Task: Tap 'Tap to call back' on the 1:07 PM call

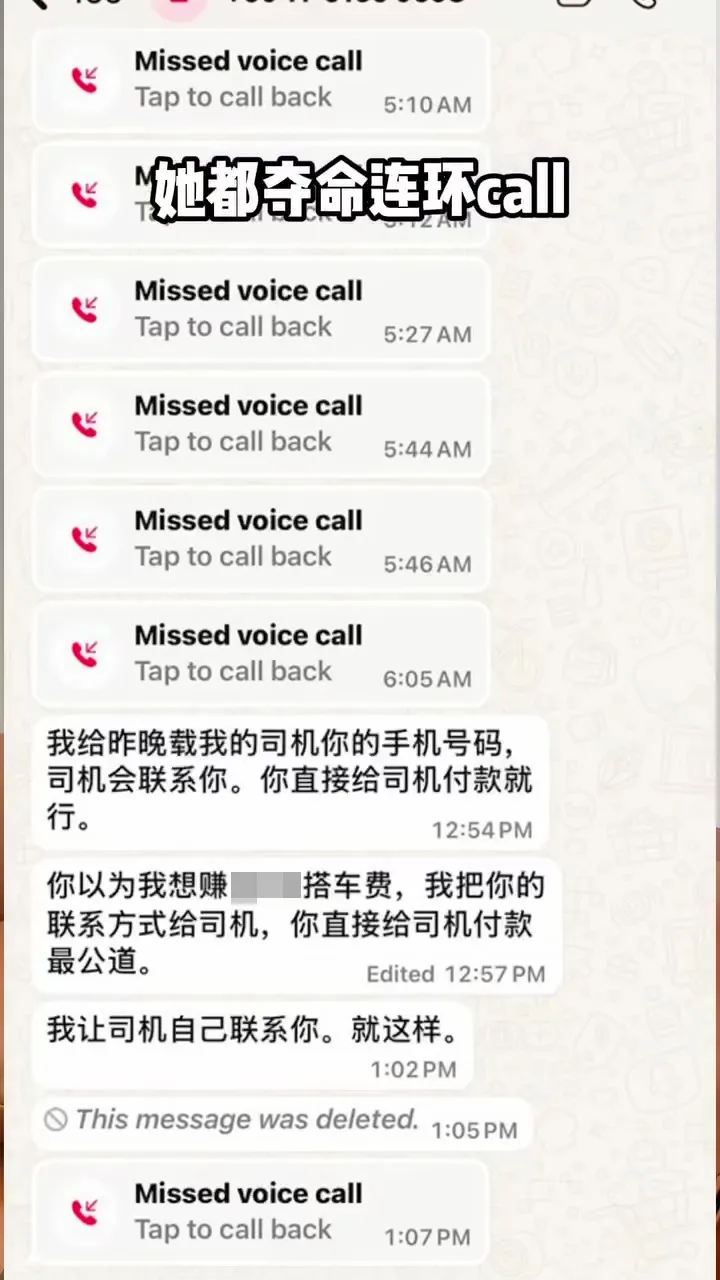Action: coord(233,1230)
